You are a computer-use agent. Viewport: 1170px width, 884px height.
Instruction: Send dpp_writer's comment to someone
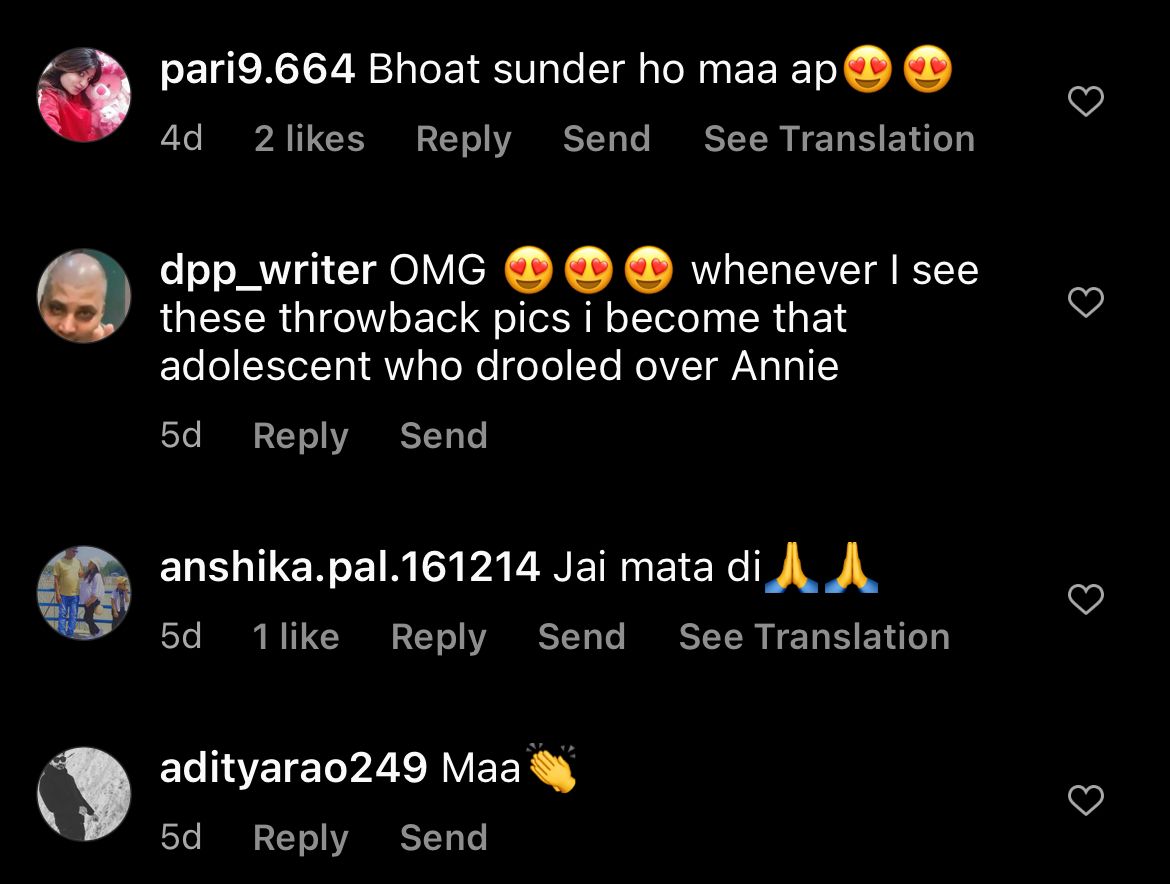(x=443, y=436)
